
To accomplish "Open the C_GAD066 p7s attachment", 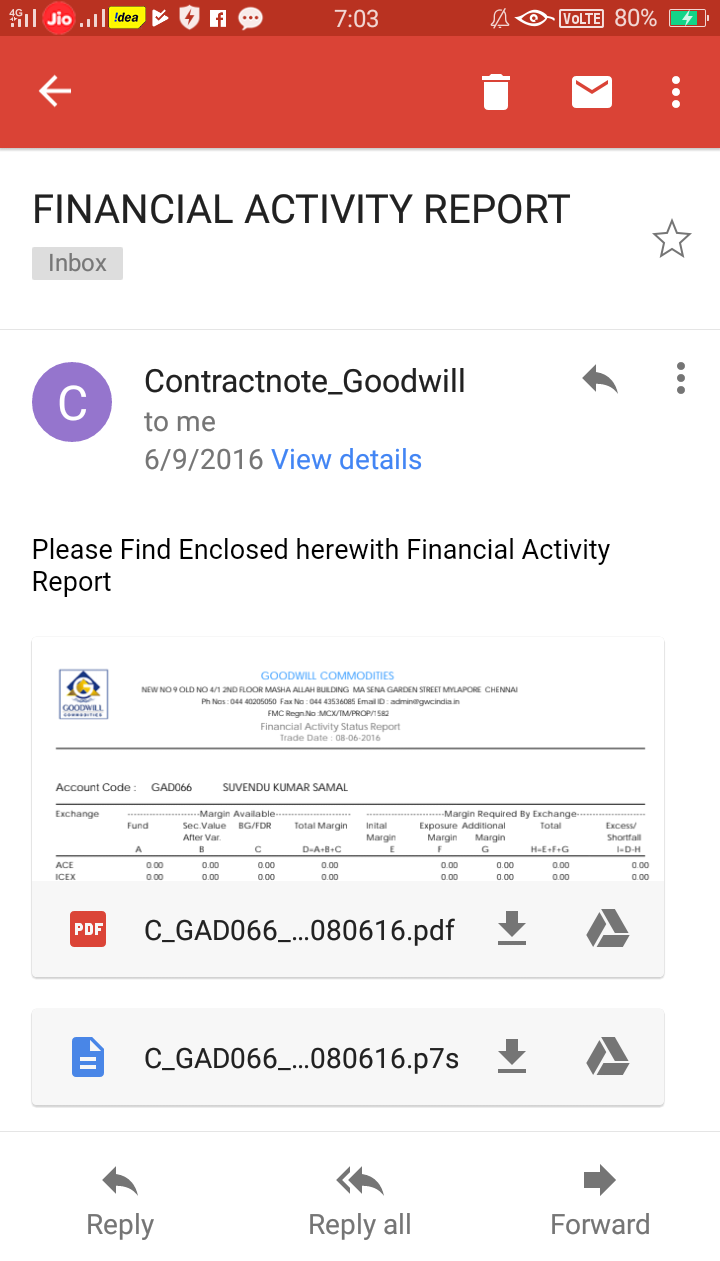I will (x=300, y=1057).
